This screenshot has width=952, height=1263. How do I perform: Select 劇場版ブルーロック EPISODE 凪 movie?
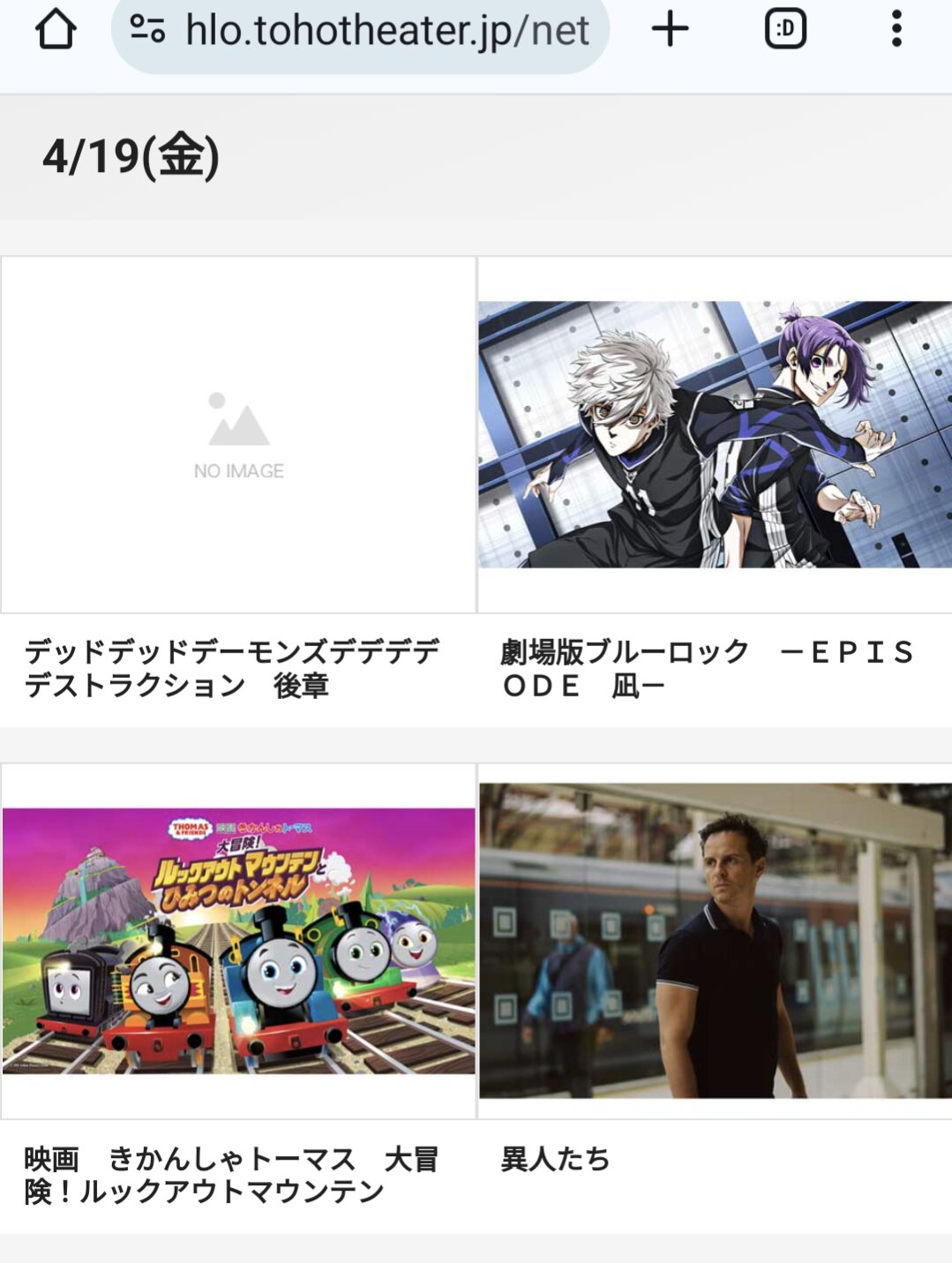pyautogui.click(x=715, y=492)
